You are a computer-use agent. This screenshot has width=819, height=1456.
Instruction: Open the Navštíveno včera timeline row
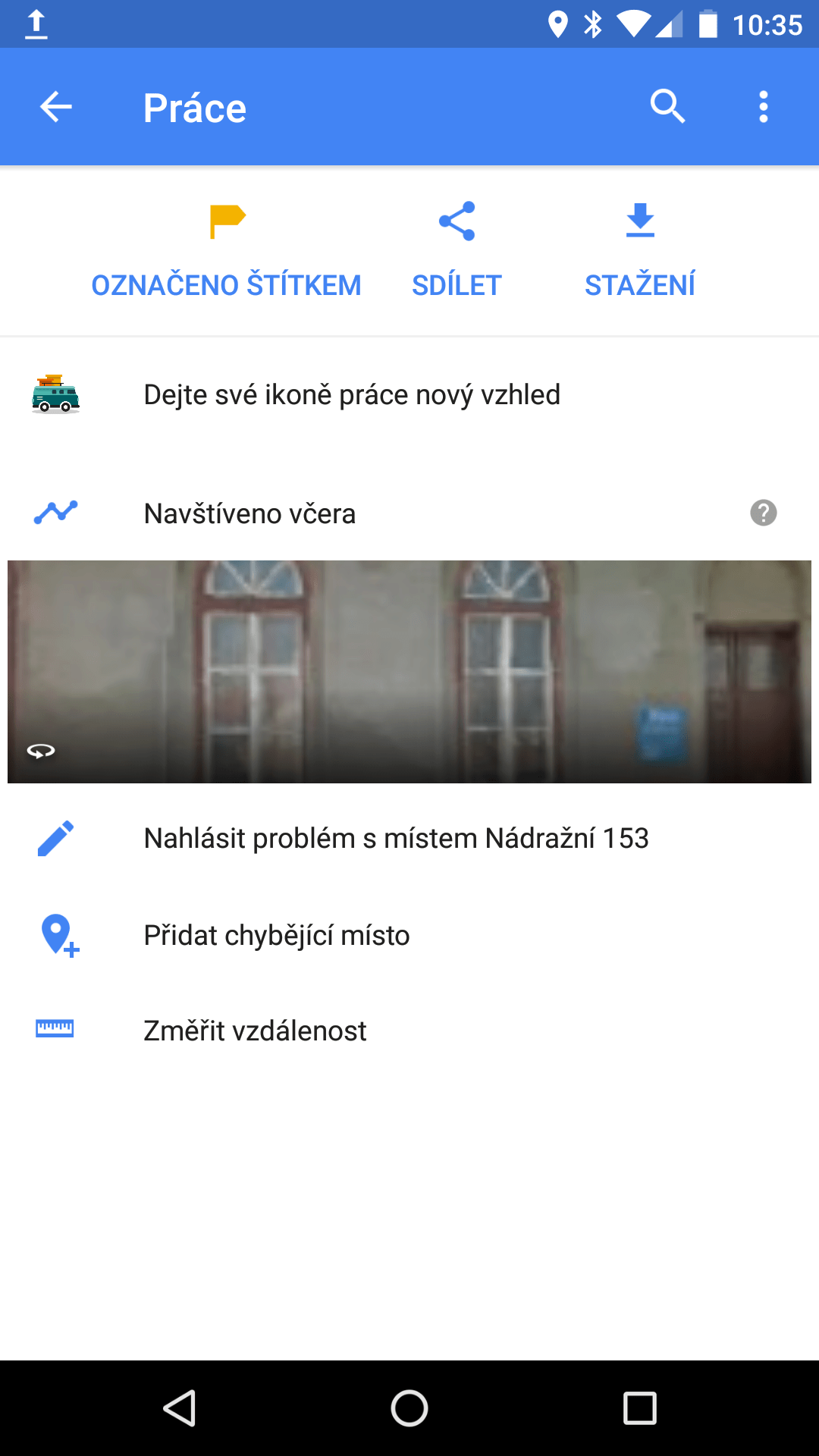pyautogui.click(x=409, y=513)
